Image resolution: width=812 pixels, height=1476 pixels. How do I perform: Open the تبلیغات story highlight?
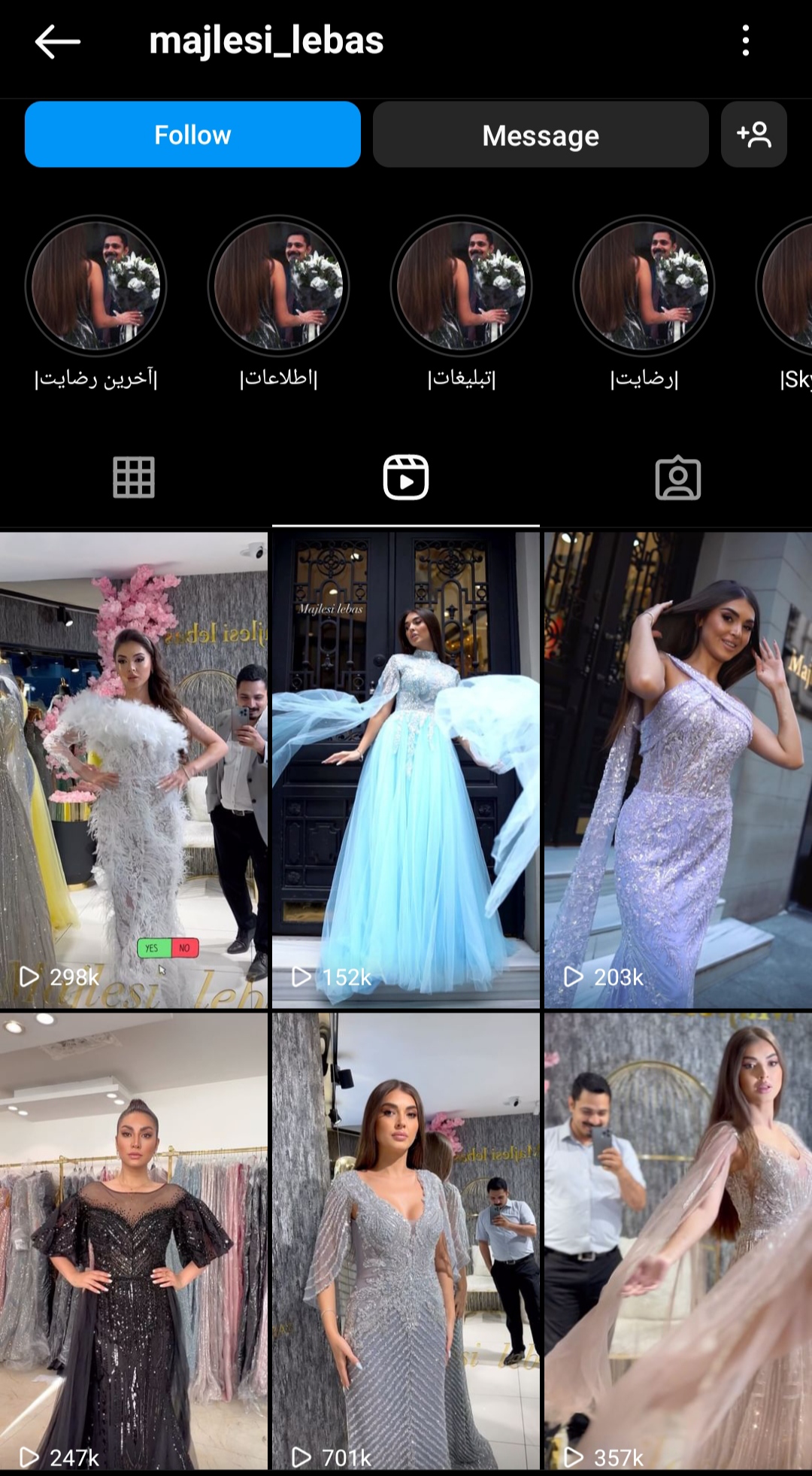(461, 287)
